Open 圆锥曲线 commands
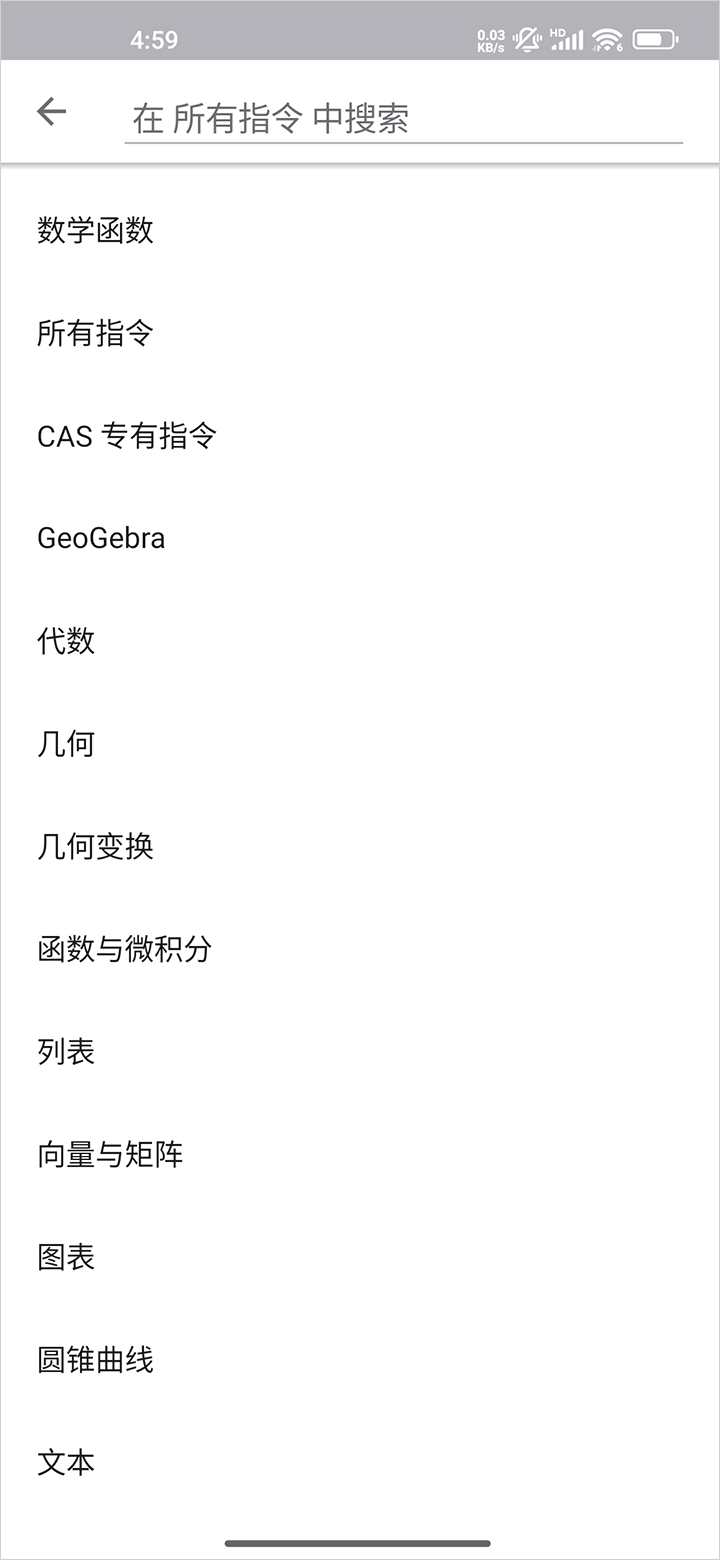The height and width of the screenshot is (1560, 720). point(360,1360)
